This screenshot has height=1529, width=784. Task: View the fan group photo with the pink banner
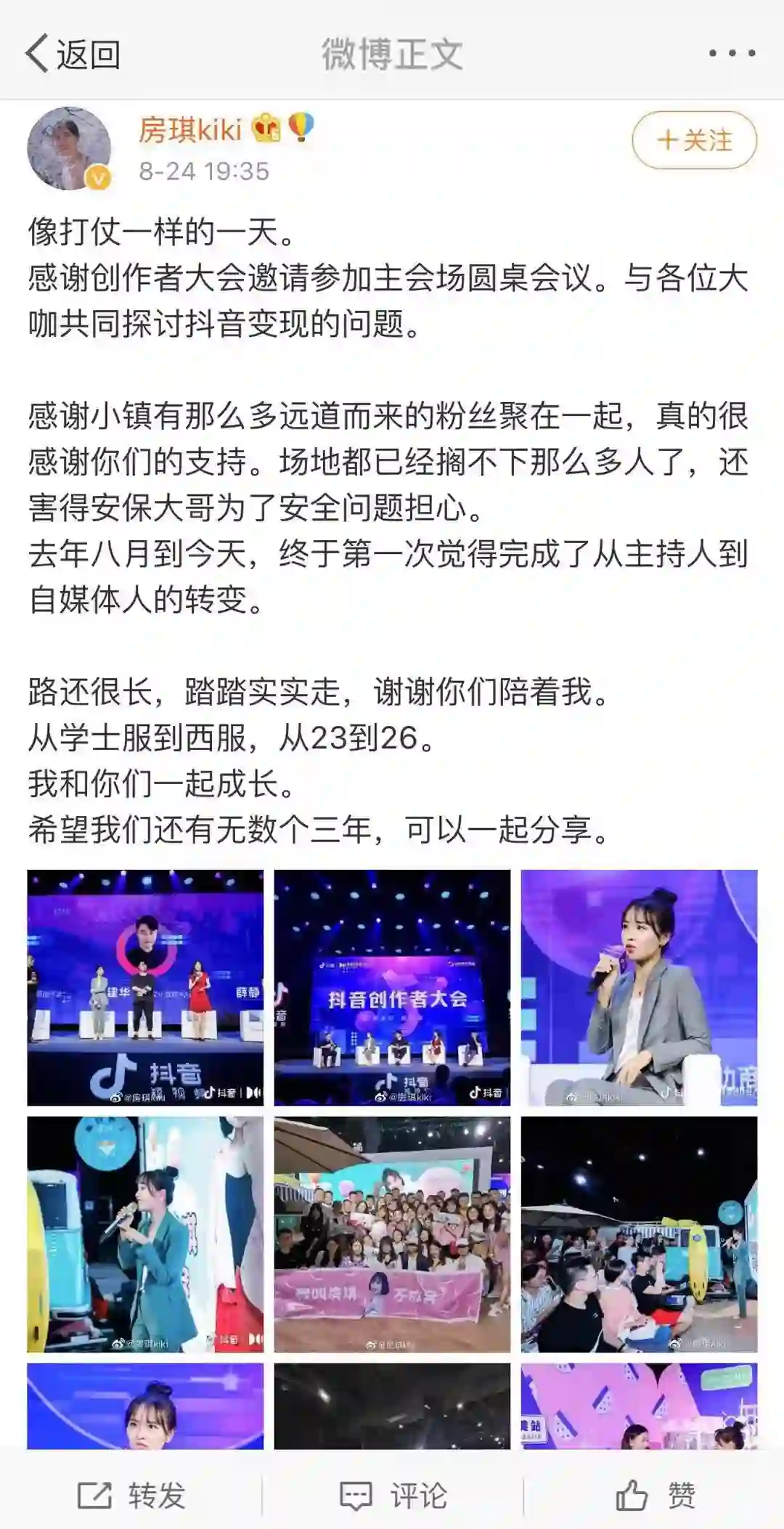[392, 1234]
